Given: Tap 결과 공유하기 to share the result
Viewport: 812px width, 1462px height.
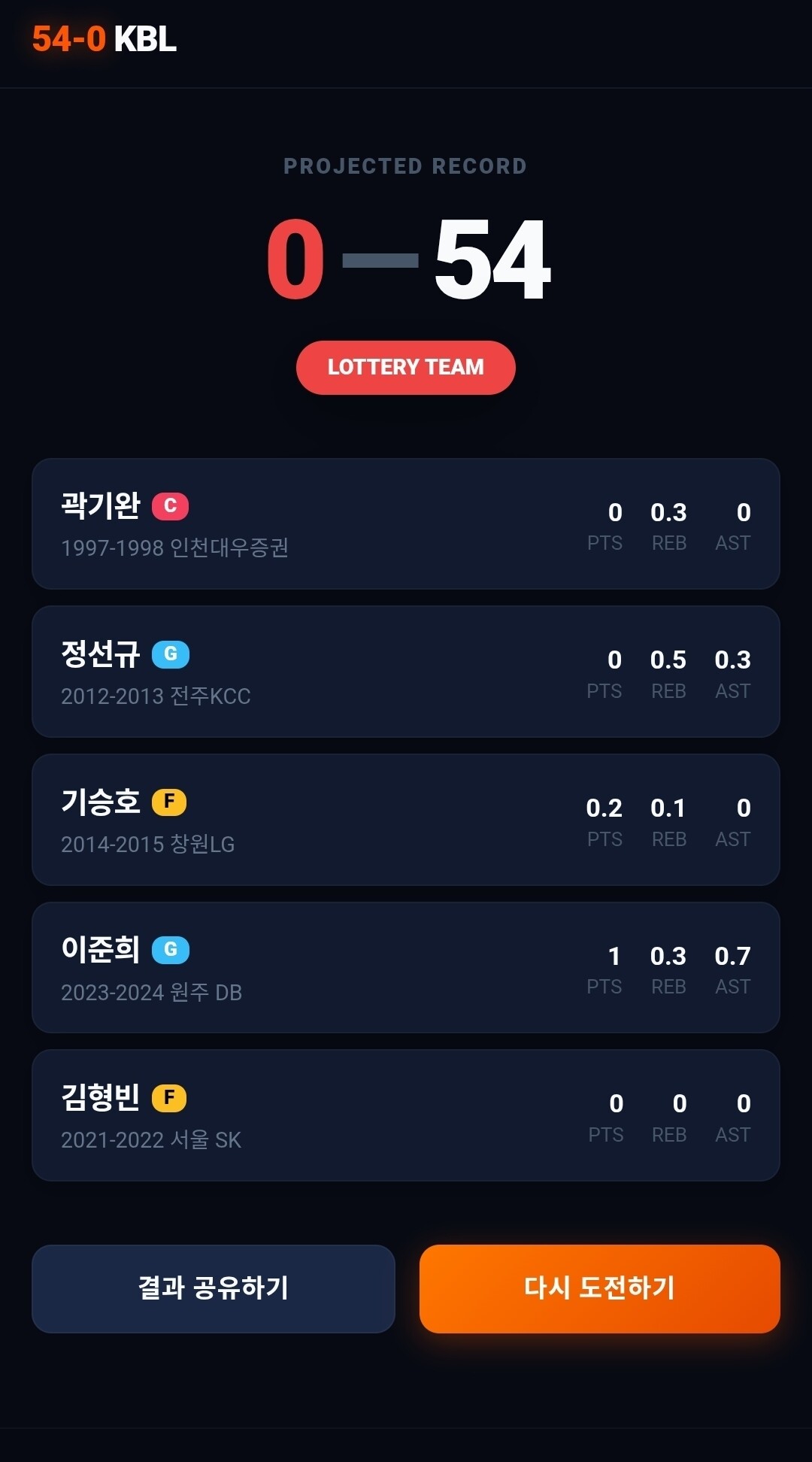Looking at the screenshot, I should click(214, 1288).
